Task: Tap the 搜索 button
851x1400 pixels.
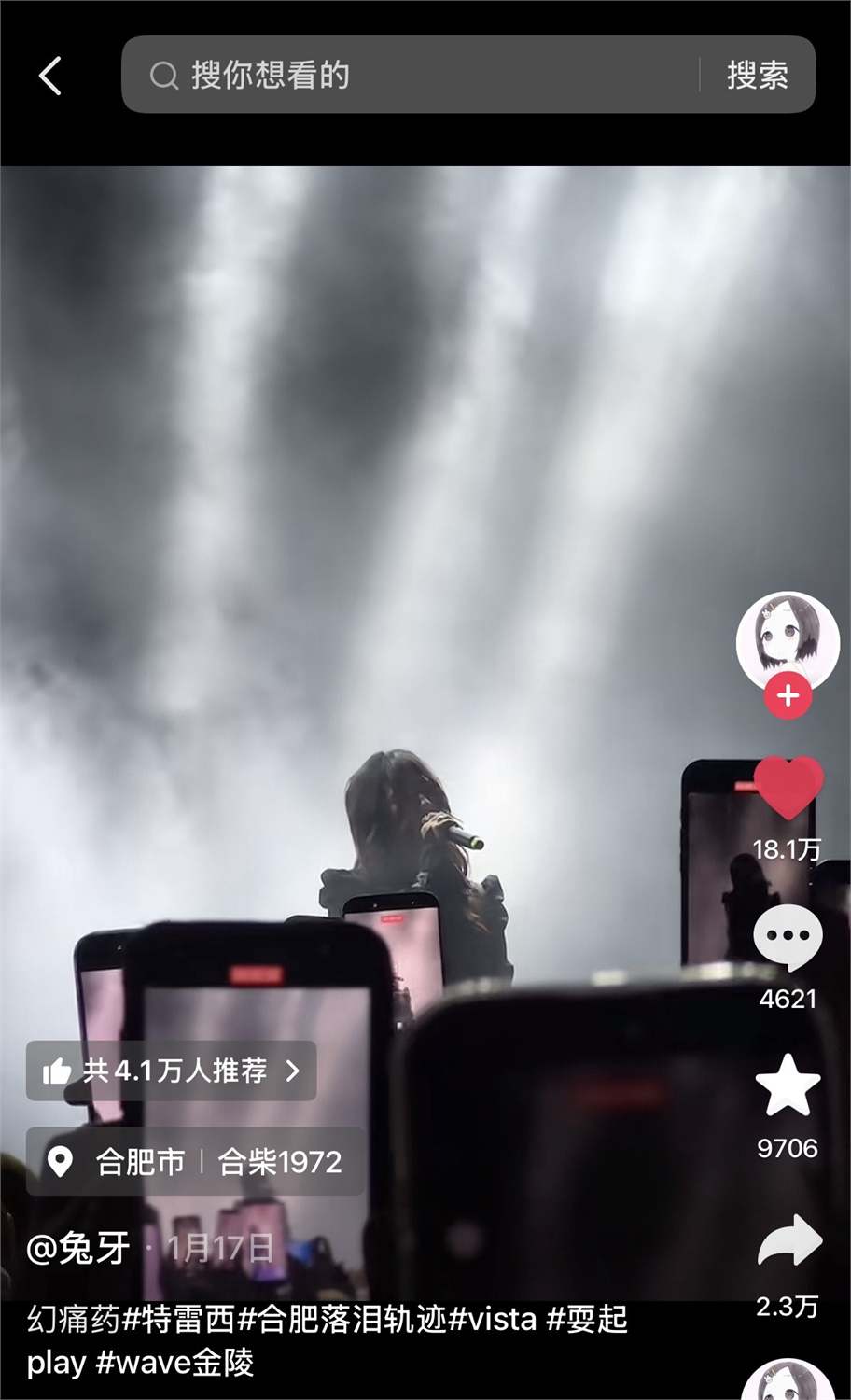Action: point(758,75)
